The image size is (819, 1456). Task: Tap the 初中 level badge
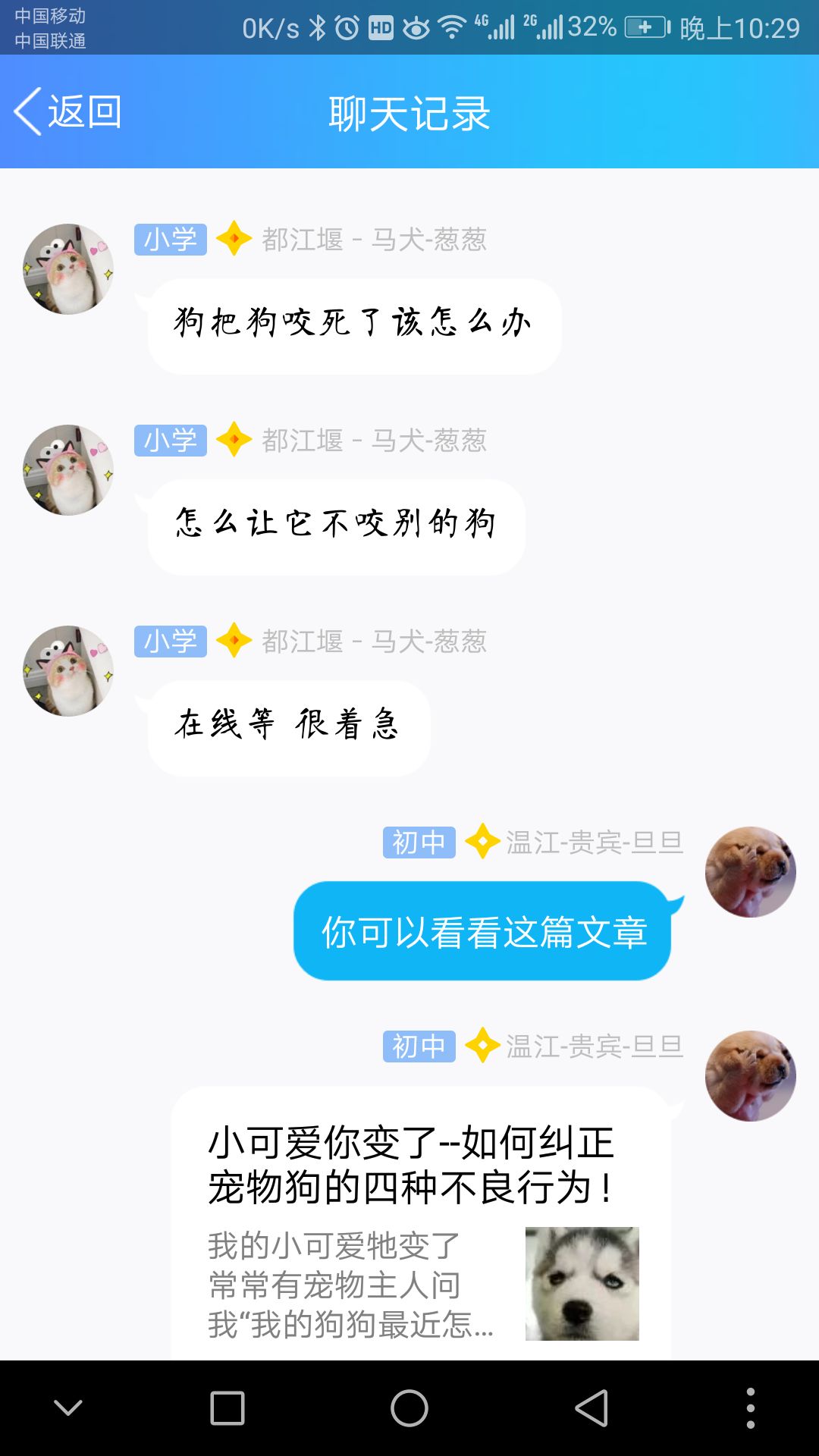[419, 842]
